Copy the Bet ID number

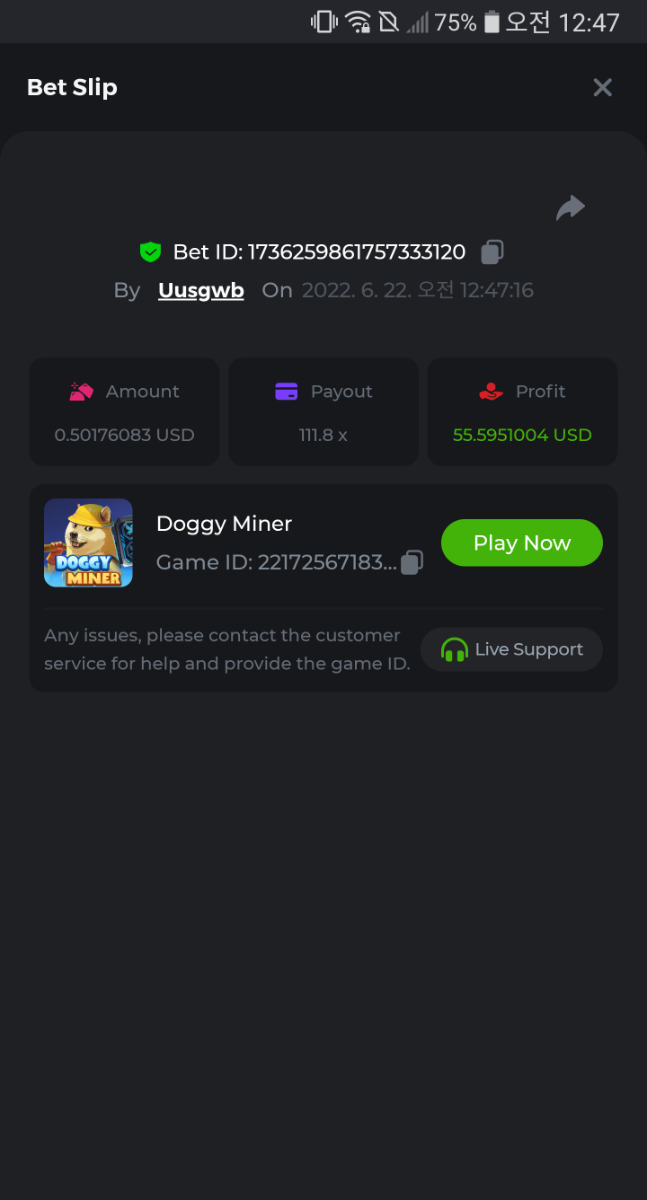[492, 252]
